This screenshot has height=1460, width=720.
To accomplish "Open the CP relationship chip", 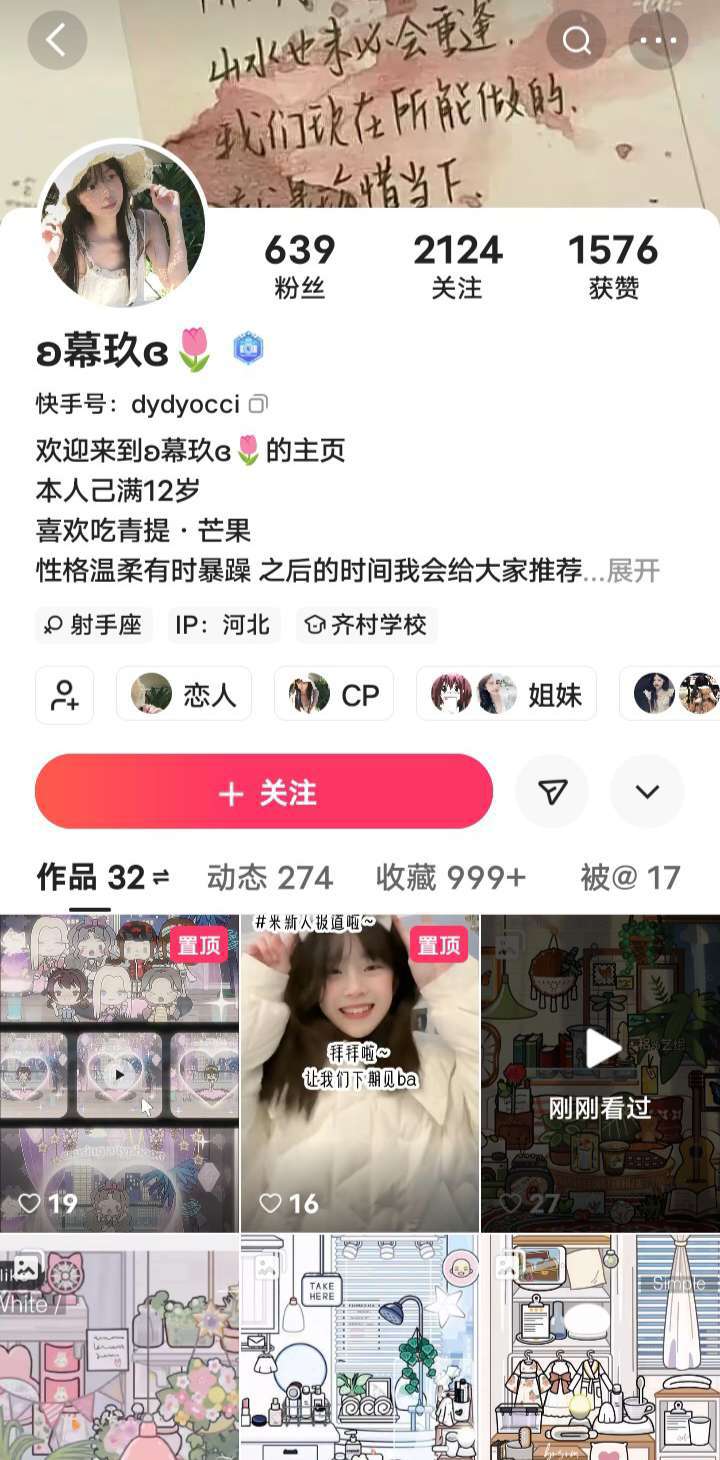I will 334,695.
